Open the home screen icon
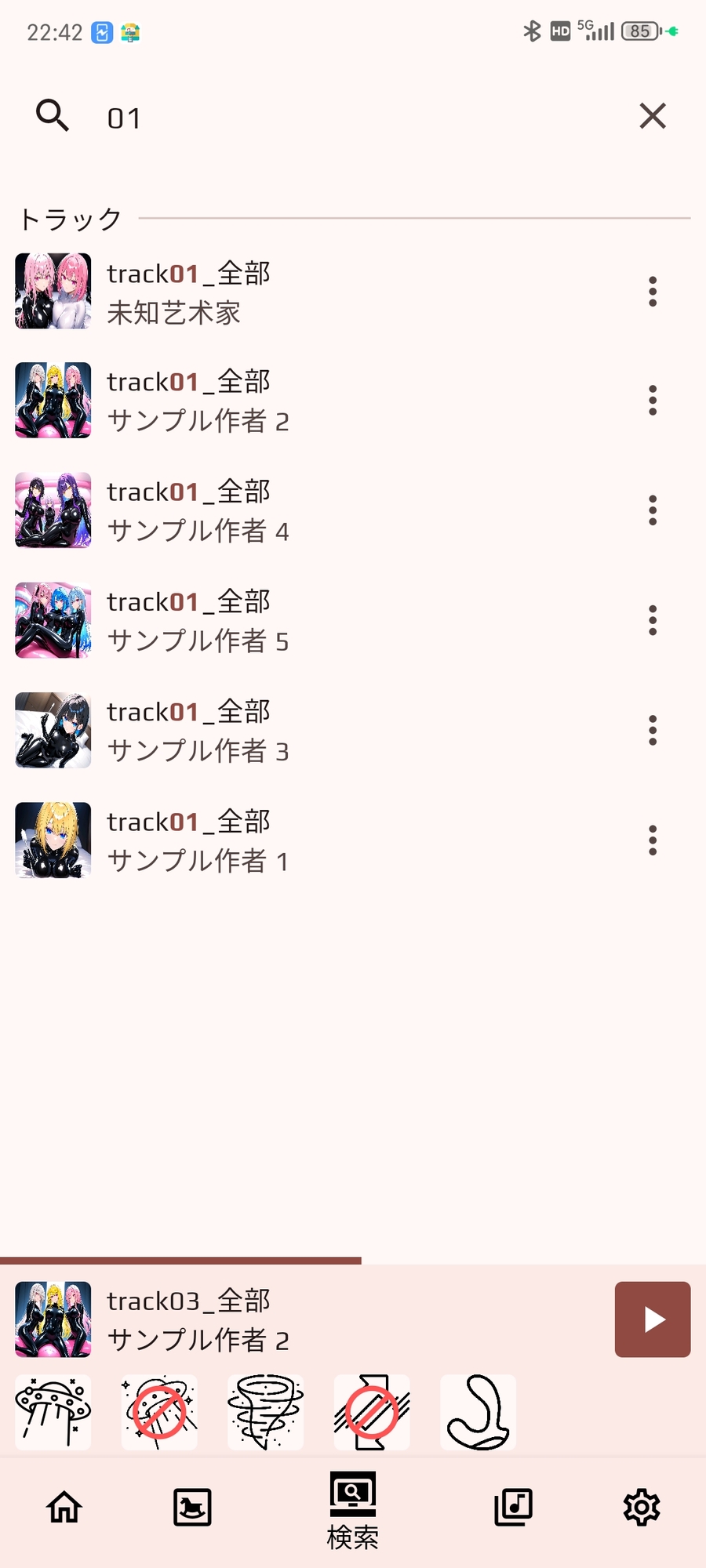Viewport: 706px width, 1568px height. 65,1507
